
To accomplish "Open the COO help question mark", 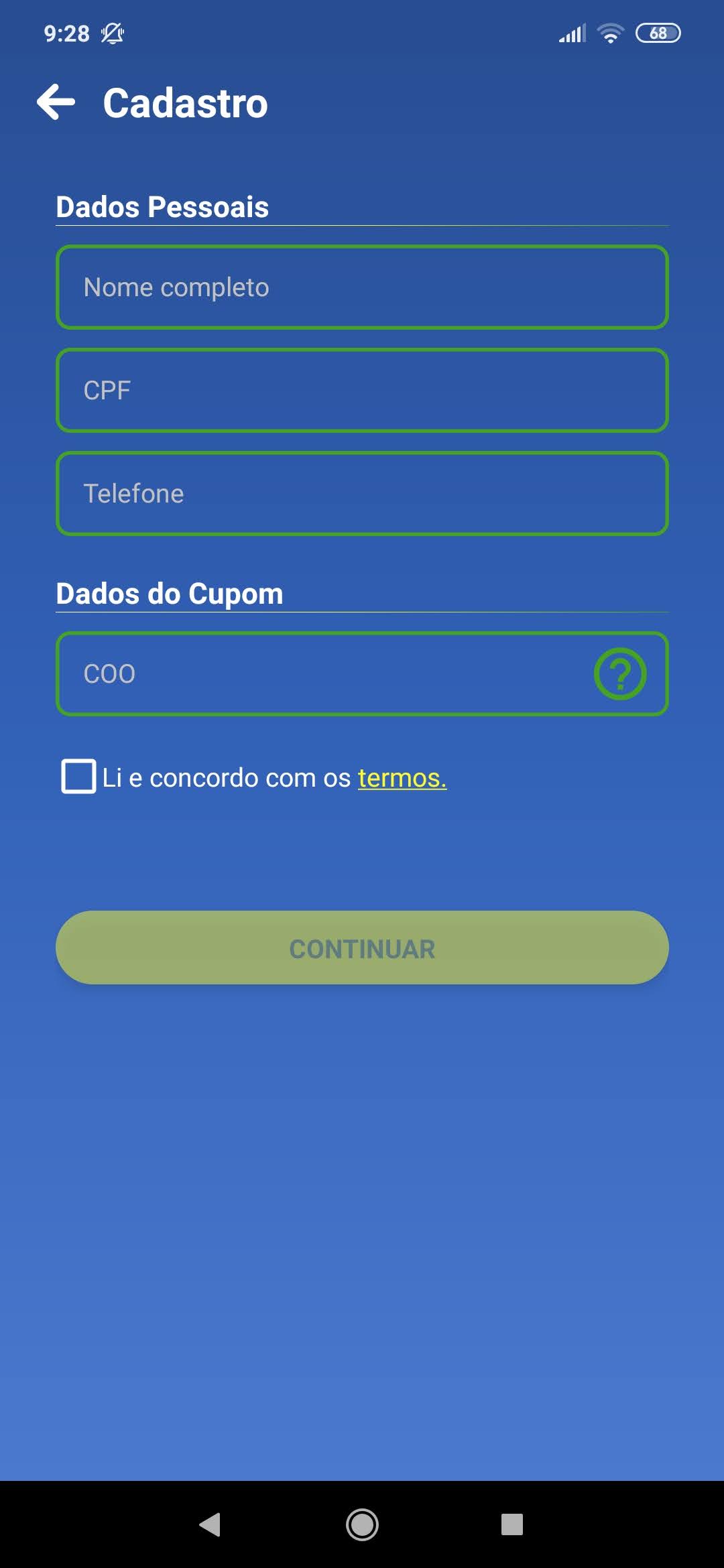I will click(x=620, y=674).
